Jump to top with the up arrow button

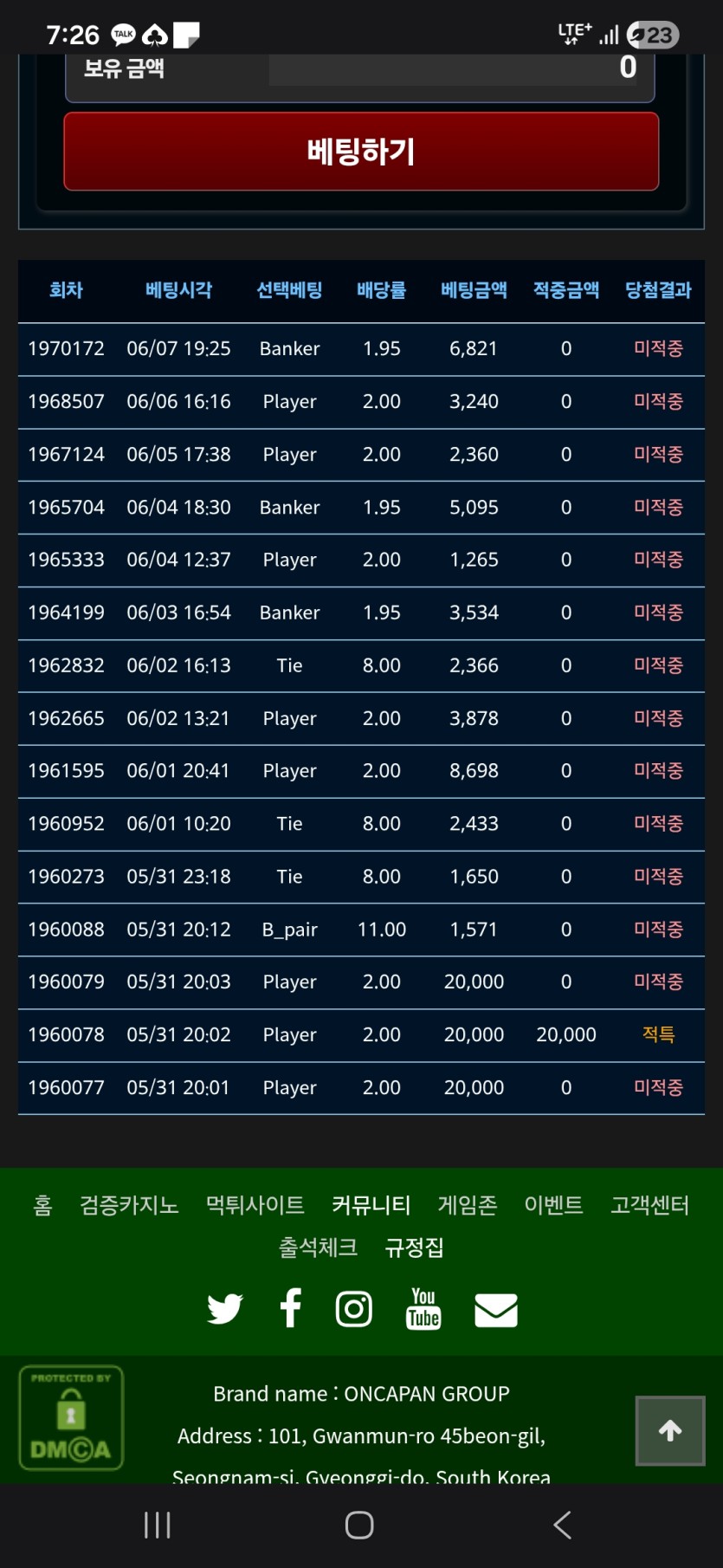pyautogui.click(x=670, y=1431)
